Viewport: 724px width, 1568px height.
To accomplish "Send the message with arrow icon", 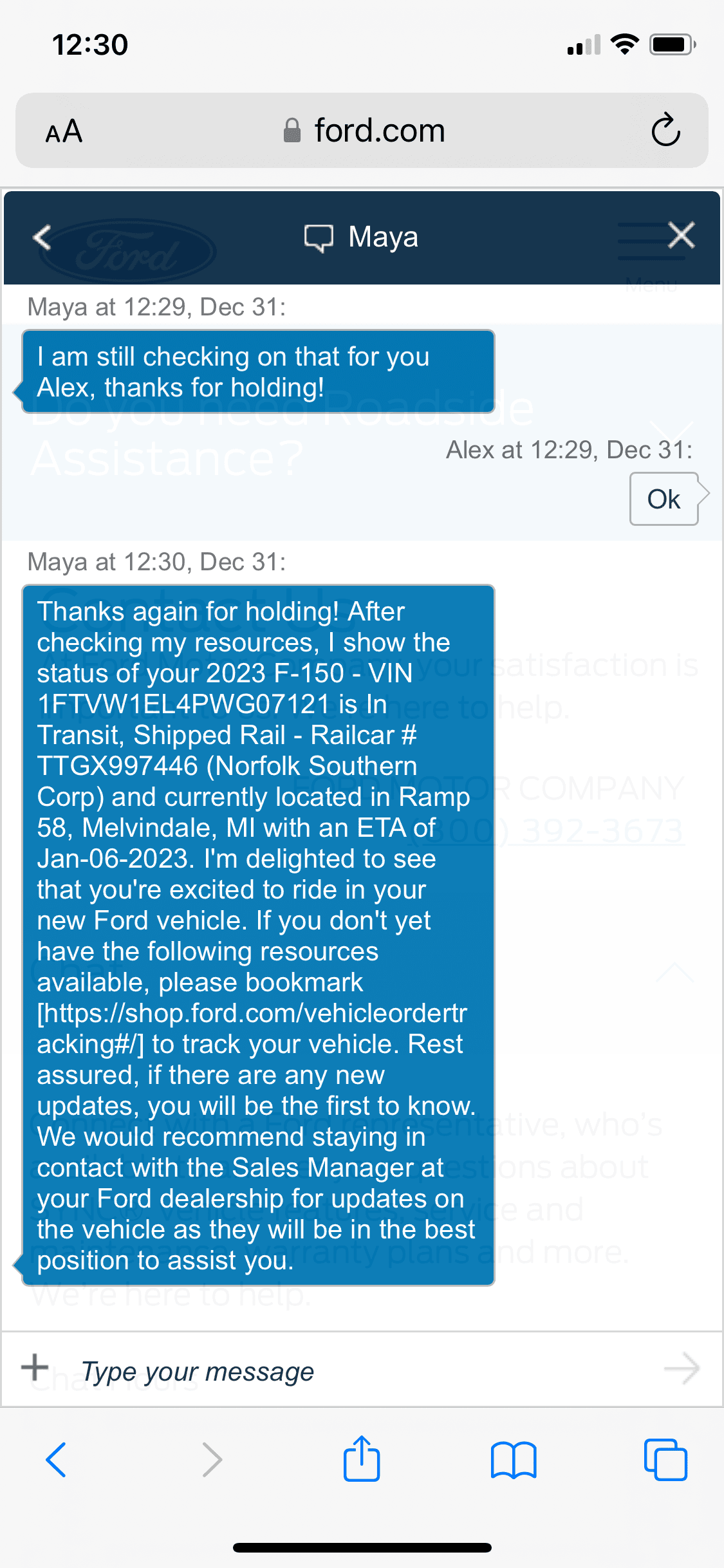I will [682, 1368].
